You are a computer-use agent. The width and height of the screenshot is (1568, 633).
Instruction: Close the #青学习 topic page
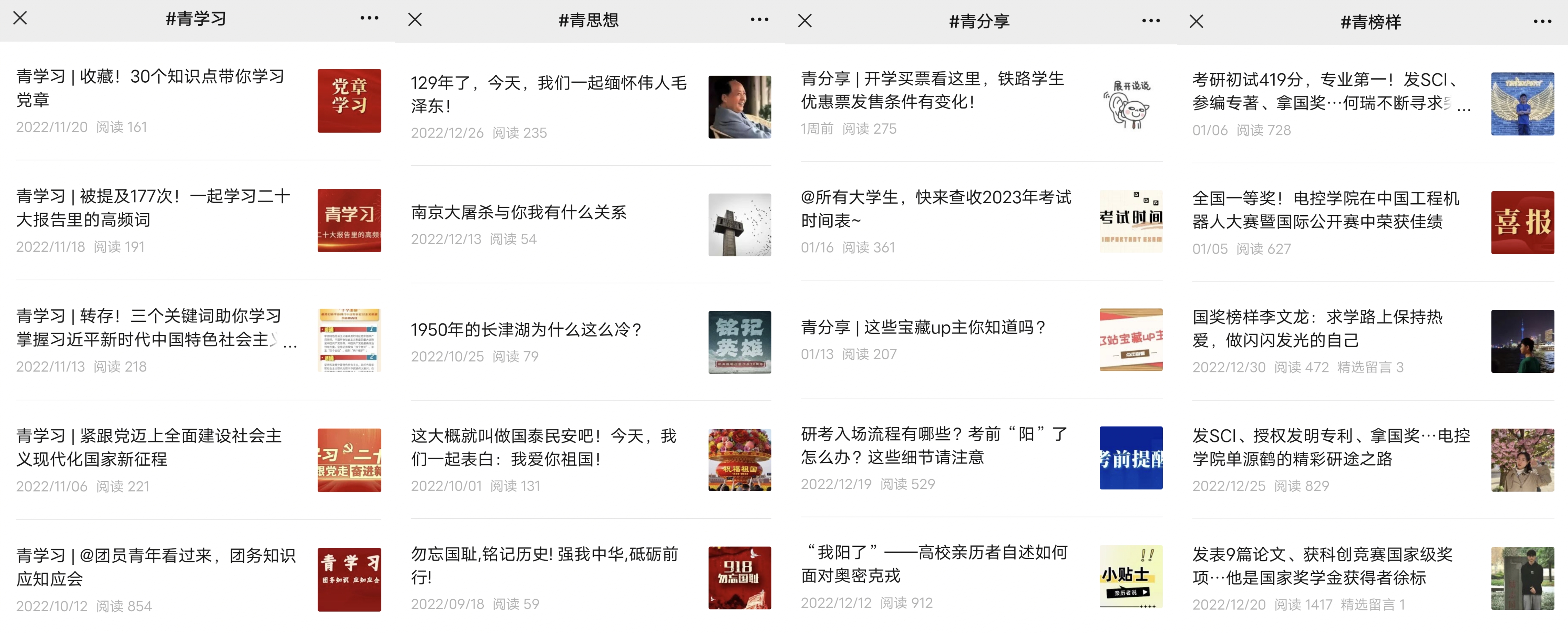tap(20, 18)
